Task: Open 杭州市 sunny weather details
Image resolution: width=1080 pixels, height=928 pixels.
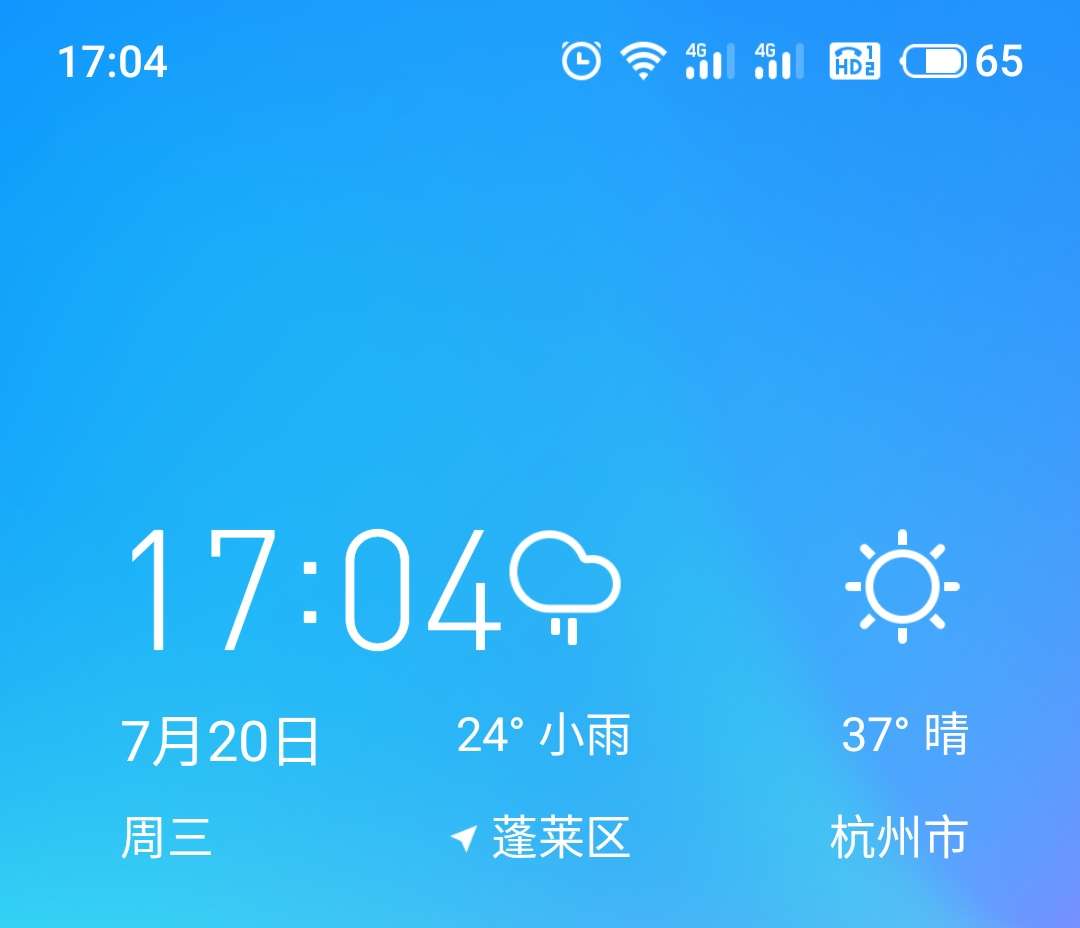Action: [x=904, y=735]
